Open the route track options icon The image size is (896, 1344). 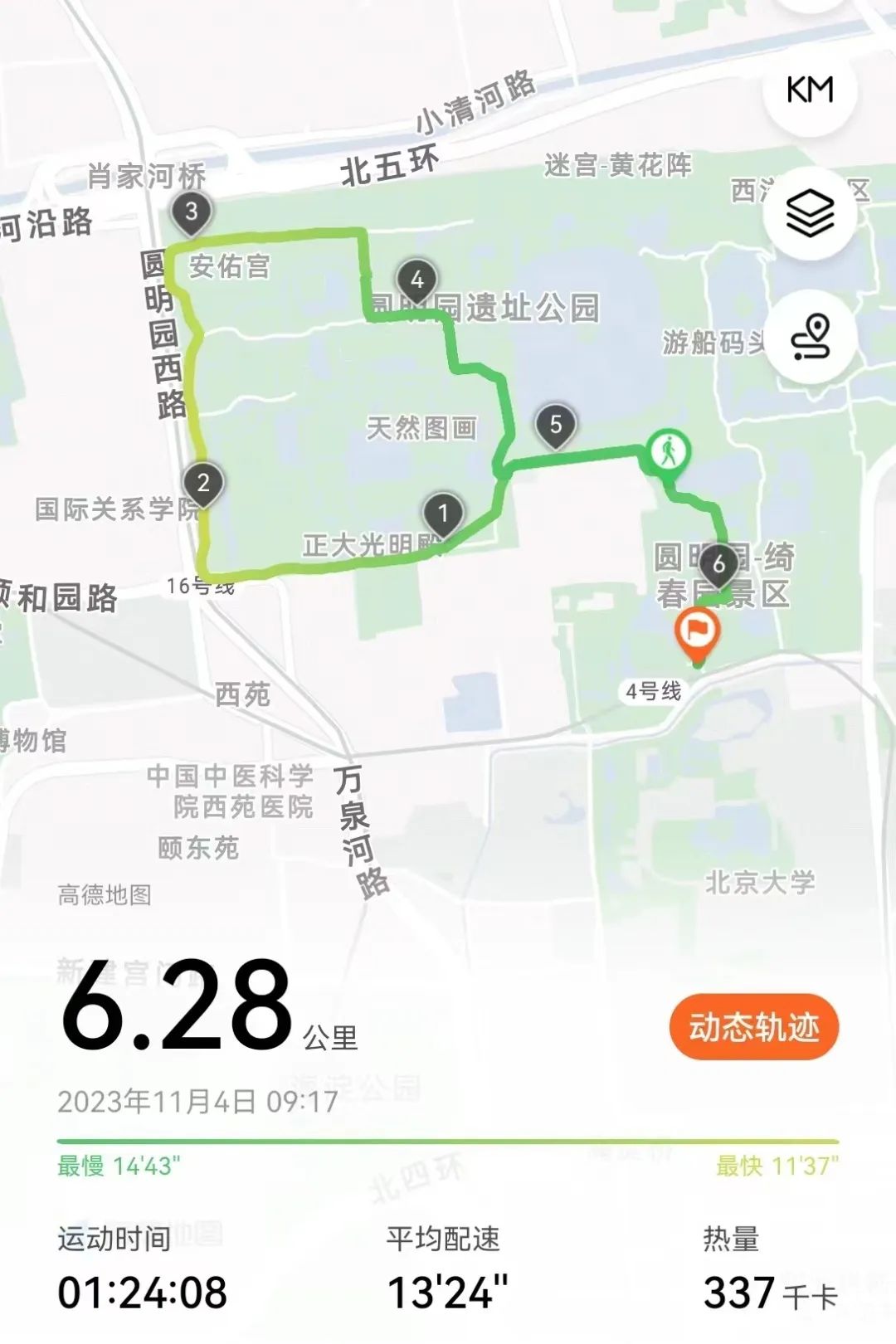(x=810, y=337)
